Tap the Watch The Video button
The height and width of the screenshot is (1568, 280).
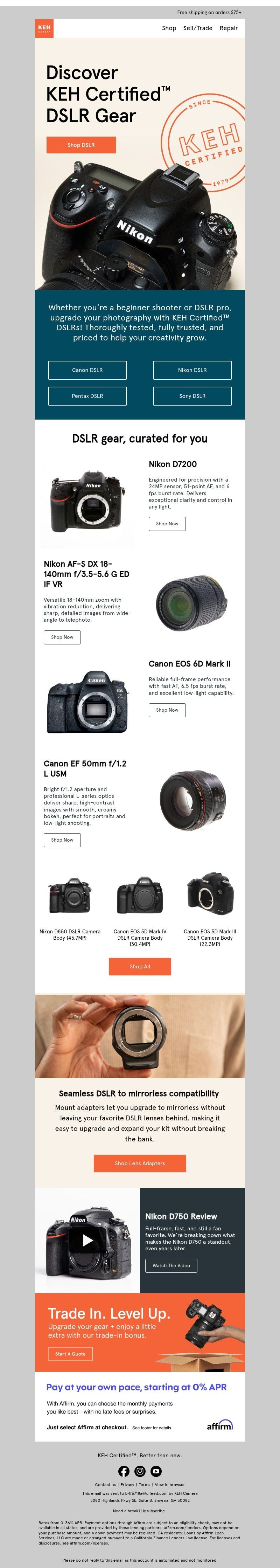171,1265
